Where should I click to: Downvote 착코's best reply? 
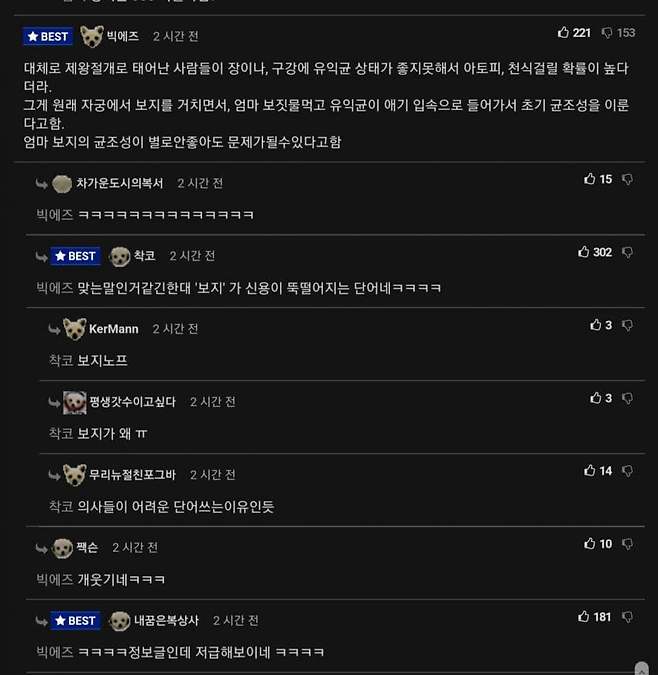point(627,252)
